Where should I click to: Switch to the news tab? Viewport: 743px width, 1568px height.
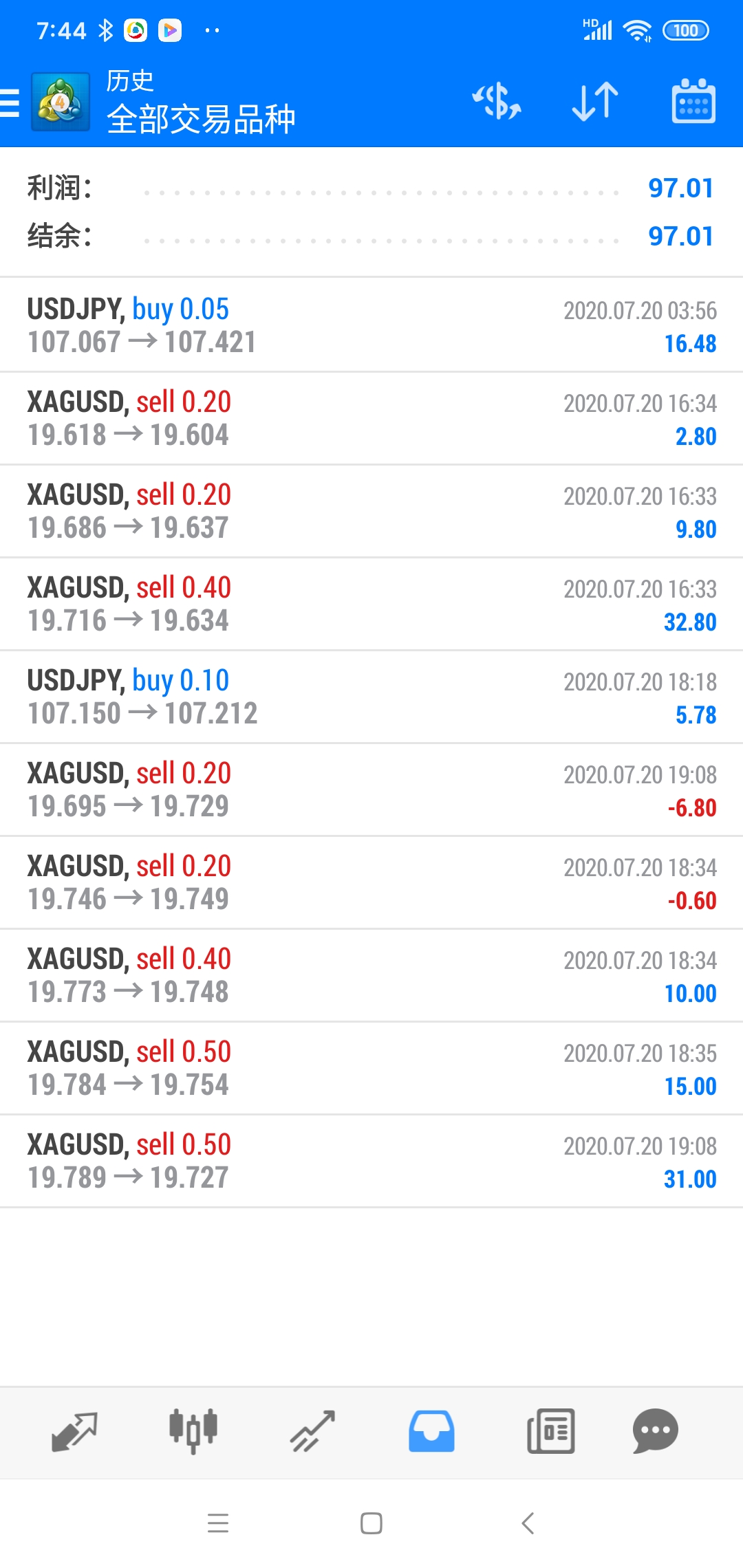550,1432
